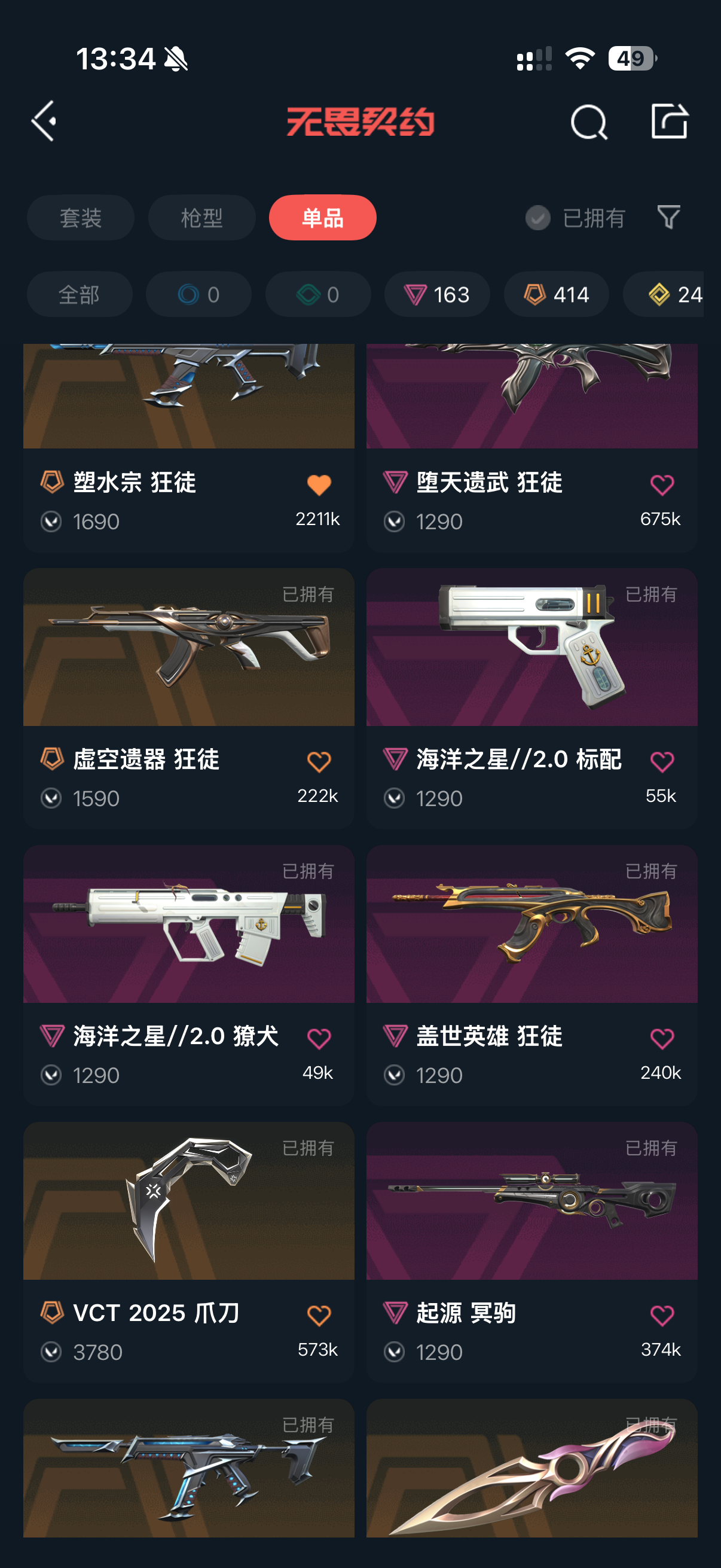Unfavorite 塑水宗 狂徒 with the heart
The height and width of the screenshot is (1568, 721).
(319, 485)
